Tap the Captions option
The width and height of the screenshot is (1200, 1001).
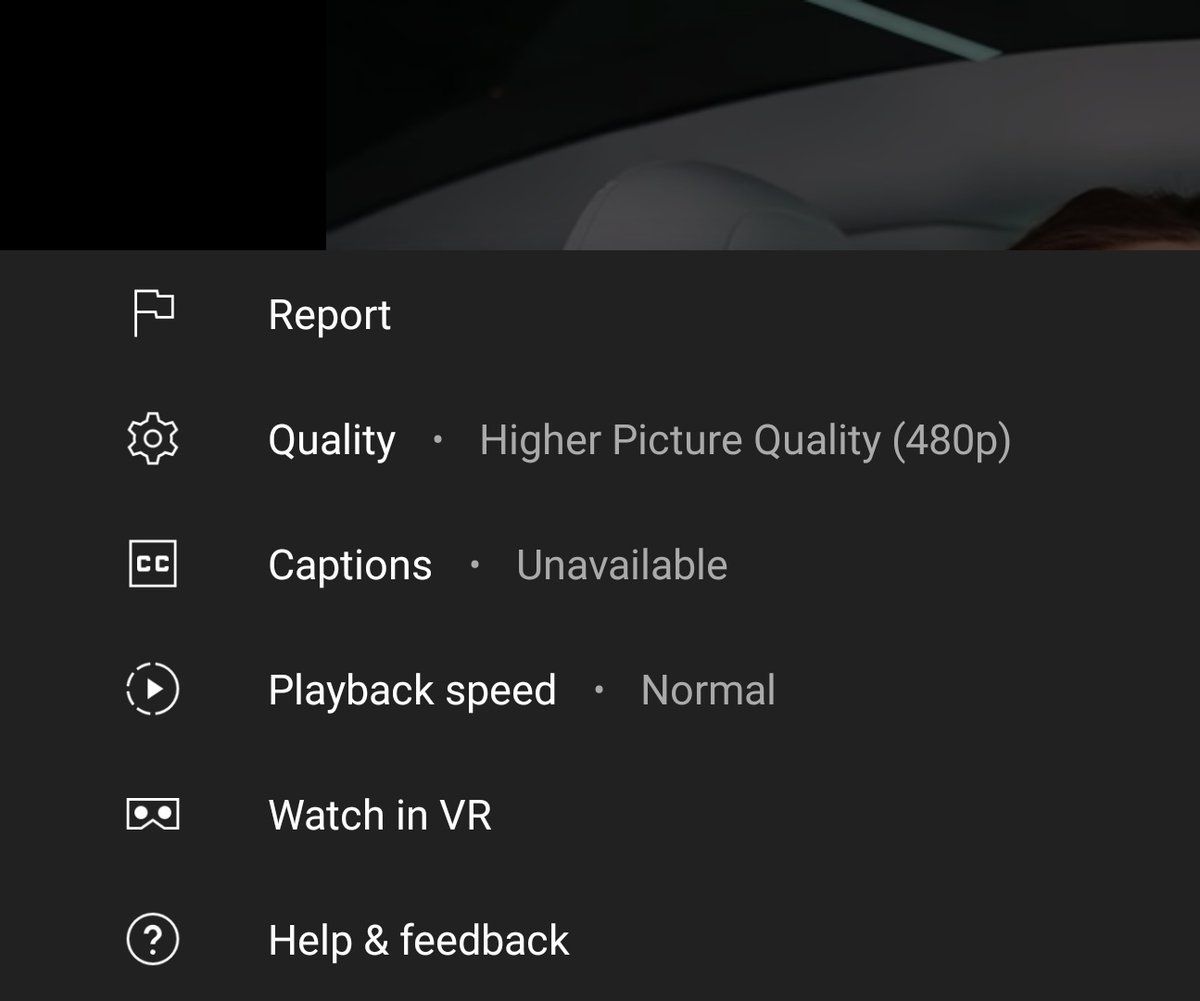pos(350,565)
